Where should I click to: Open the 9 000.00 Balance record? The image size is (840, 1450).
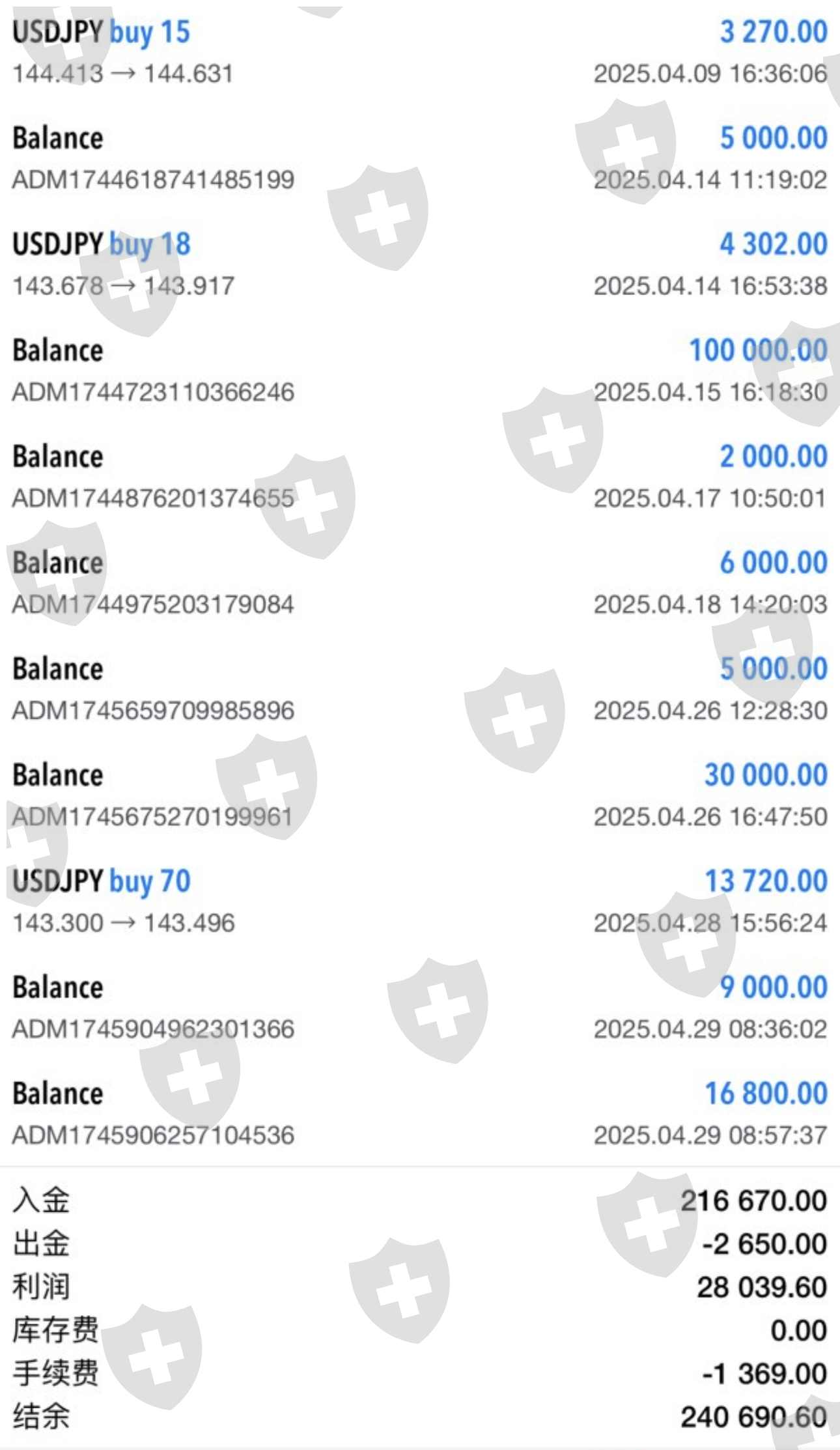419,1008
